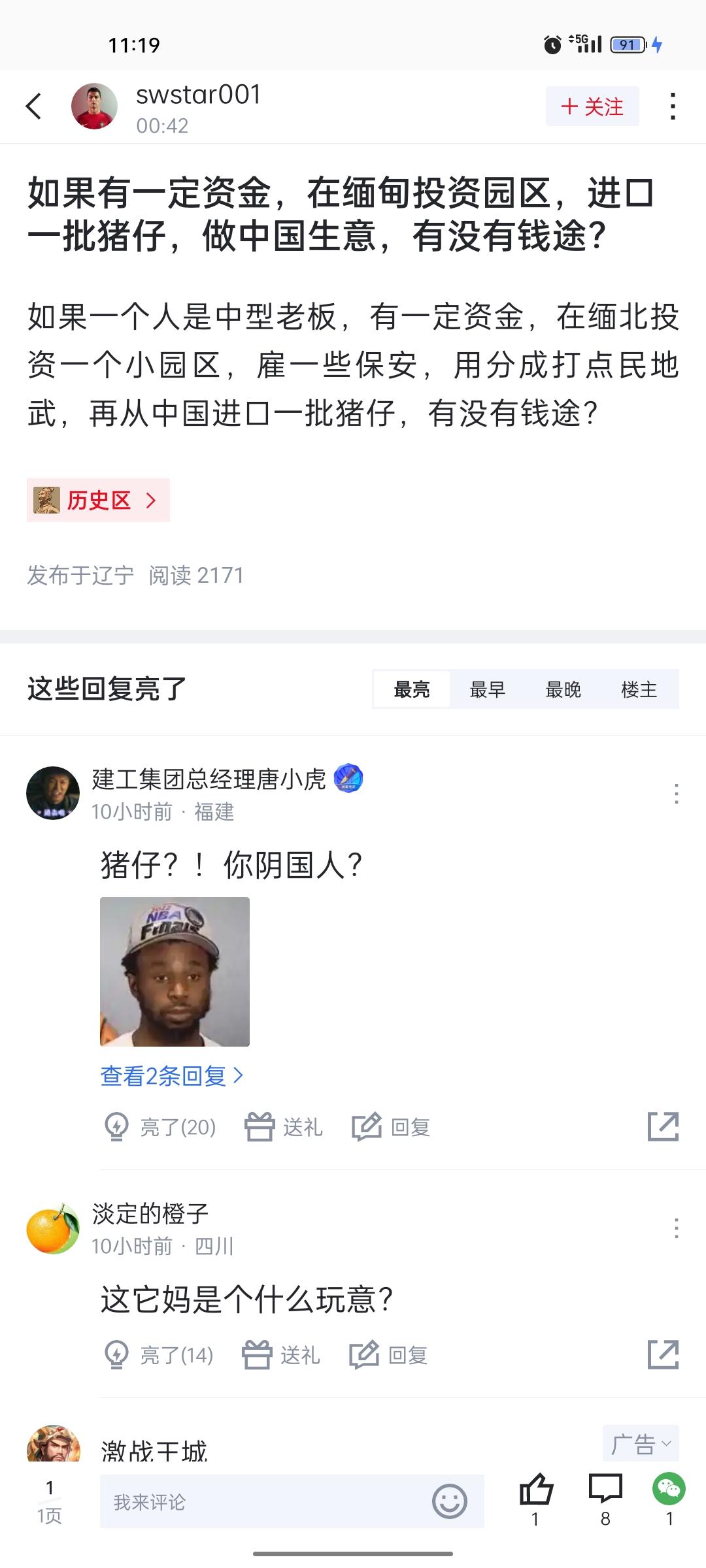This screenshot has height=1568, width=706.
Task: Like the post with the thumbs-up icon
Action: 536,1500
